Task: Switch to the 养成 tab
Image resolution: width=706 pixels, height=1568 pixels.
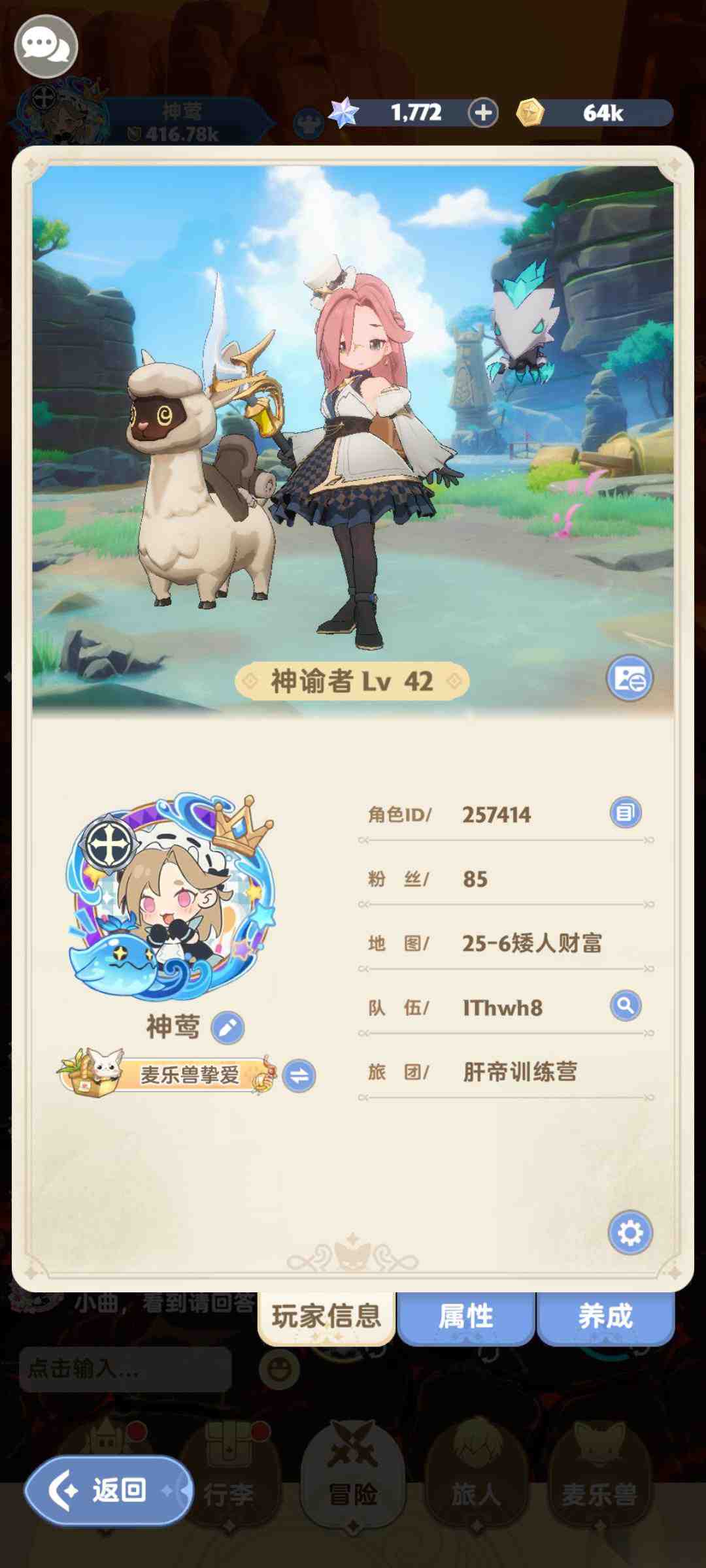Action: pos(605,1316)
